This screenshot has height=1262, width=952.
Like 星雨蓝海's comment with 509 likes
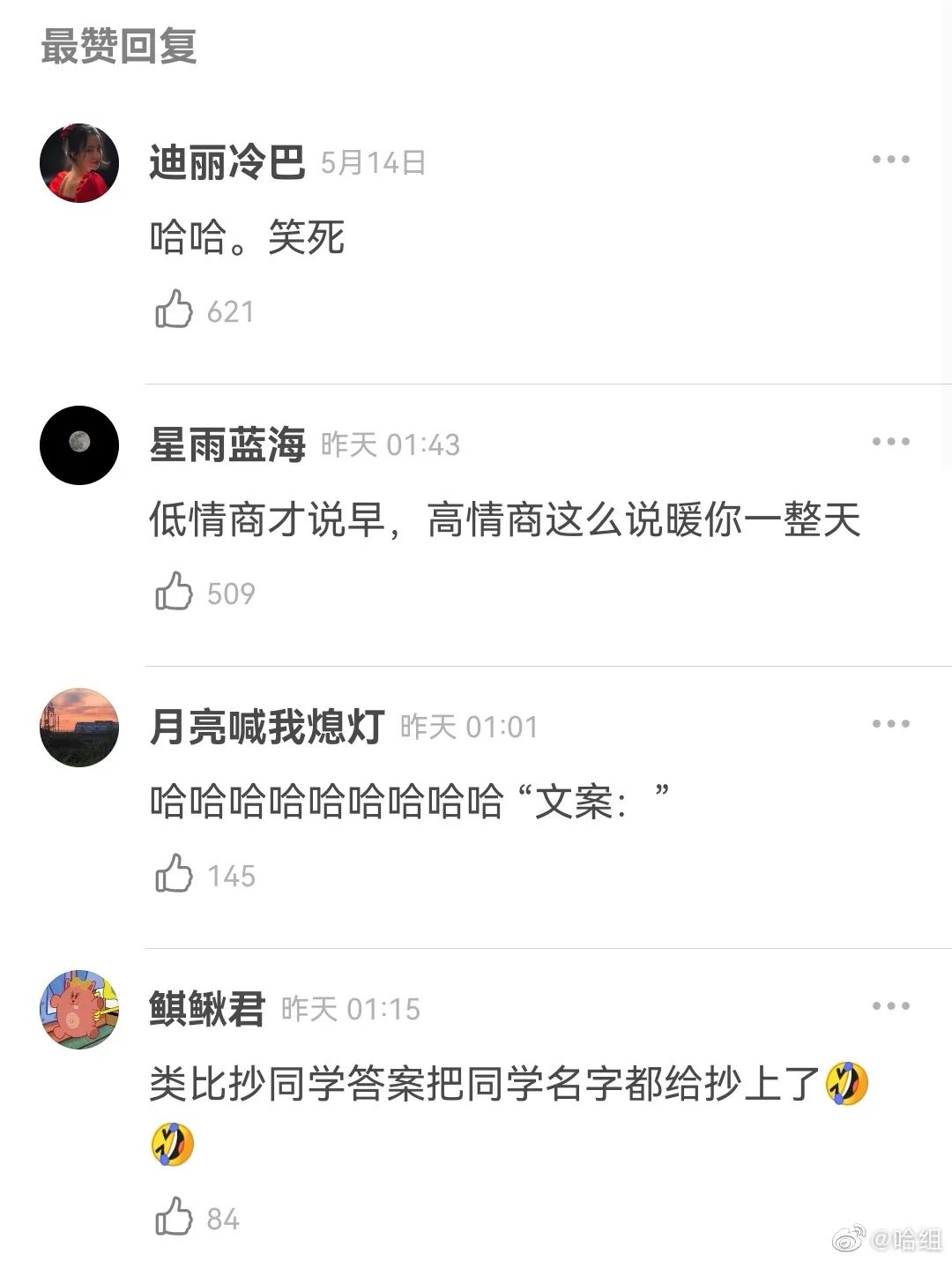pos(175,594)
